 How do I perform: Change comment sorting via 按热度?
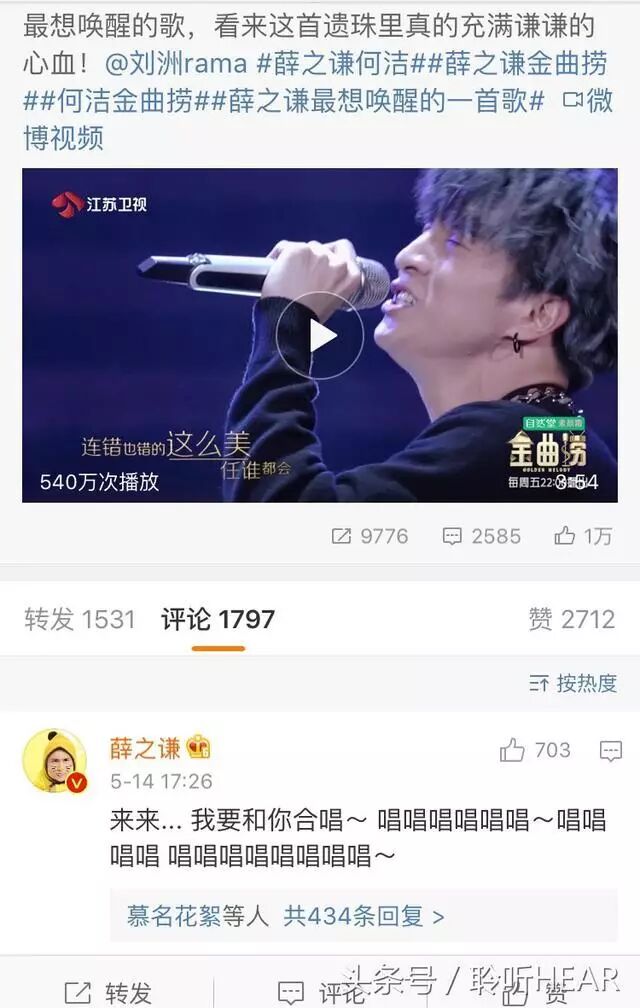(x=573, y=684)
